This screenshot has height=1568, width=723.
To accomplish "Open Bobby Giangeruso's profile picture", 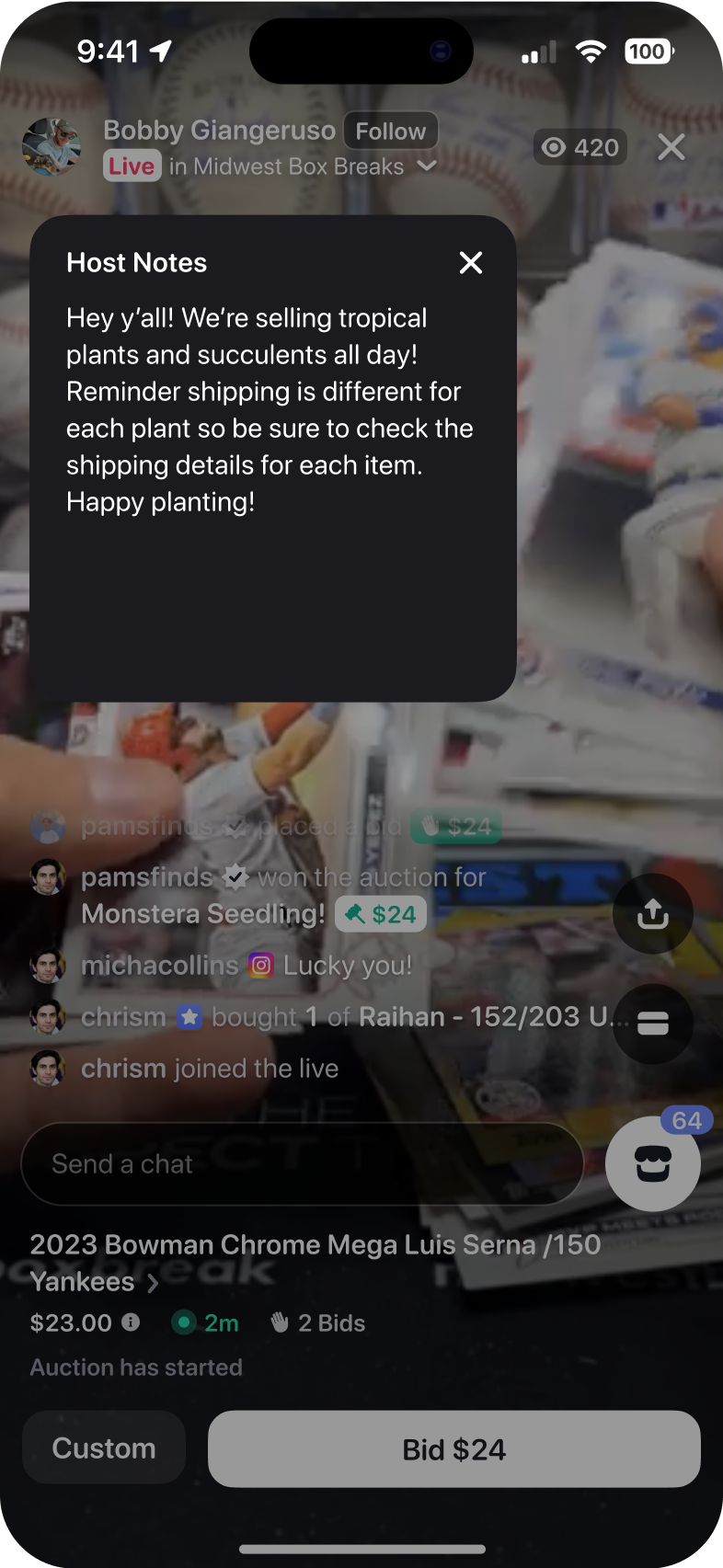I will (52, 147).
